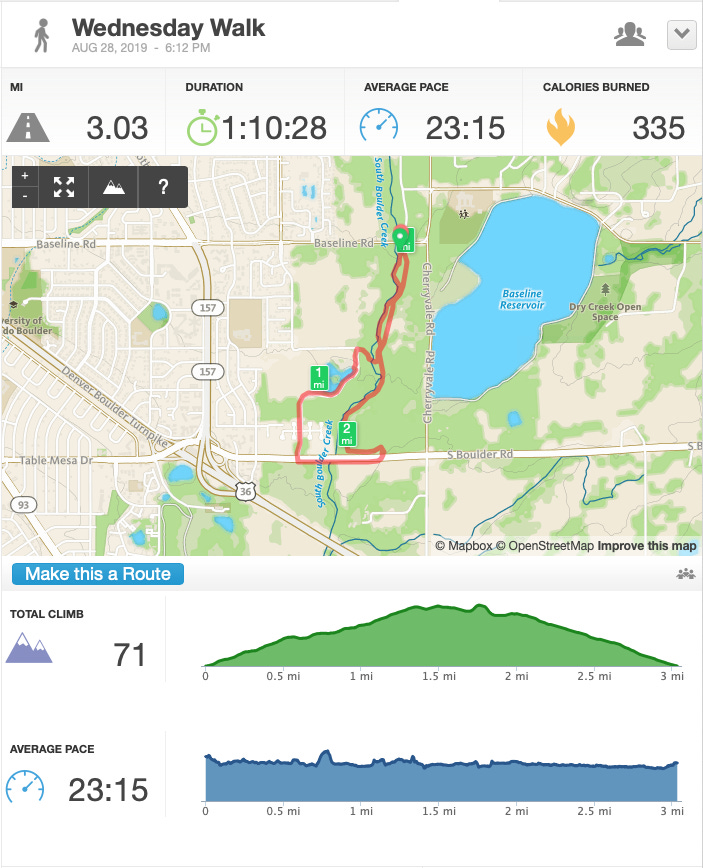Open the dropdown arrow next to Wednesday Walk

point(681,35)
